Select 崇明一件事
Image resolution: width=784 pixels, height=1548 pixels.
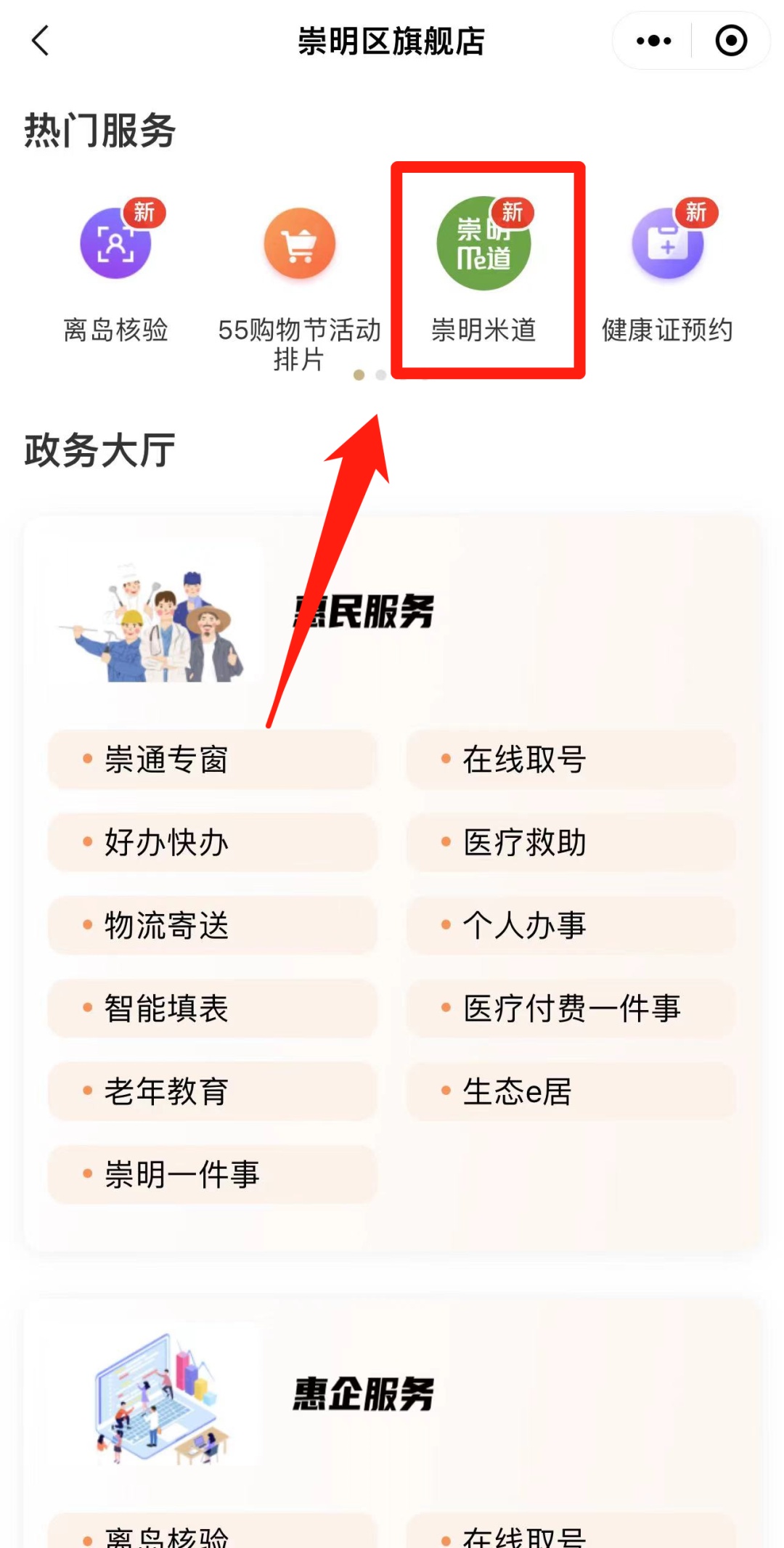(x=212, y=1174)
